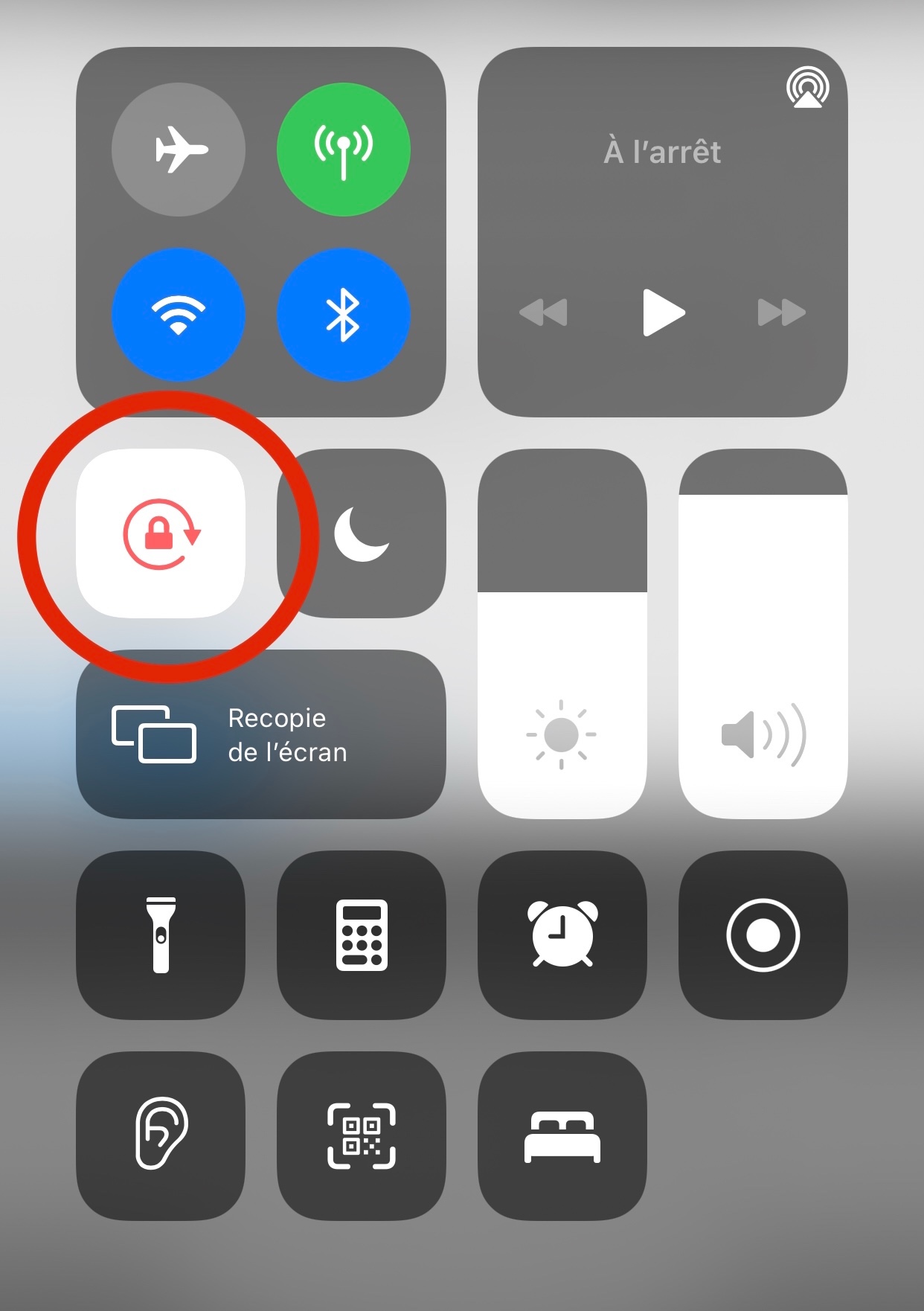
Task: Start screen recording
Action: [763, 935]
